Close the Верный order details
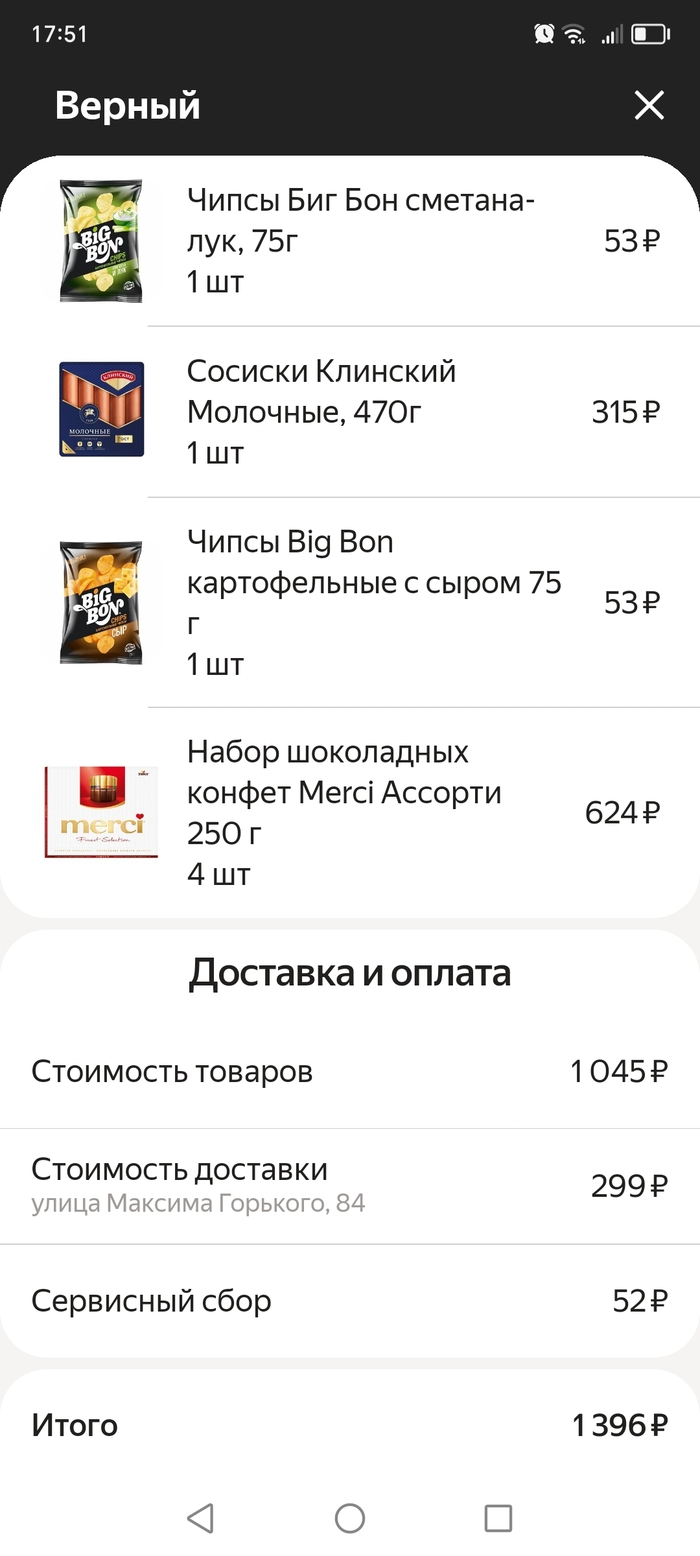This screenshot has width=700, height=1556. pyautogui.click(x=649, y=105)
